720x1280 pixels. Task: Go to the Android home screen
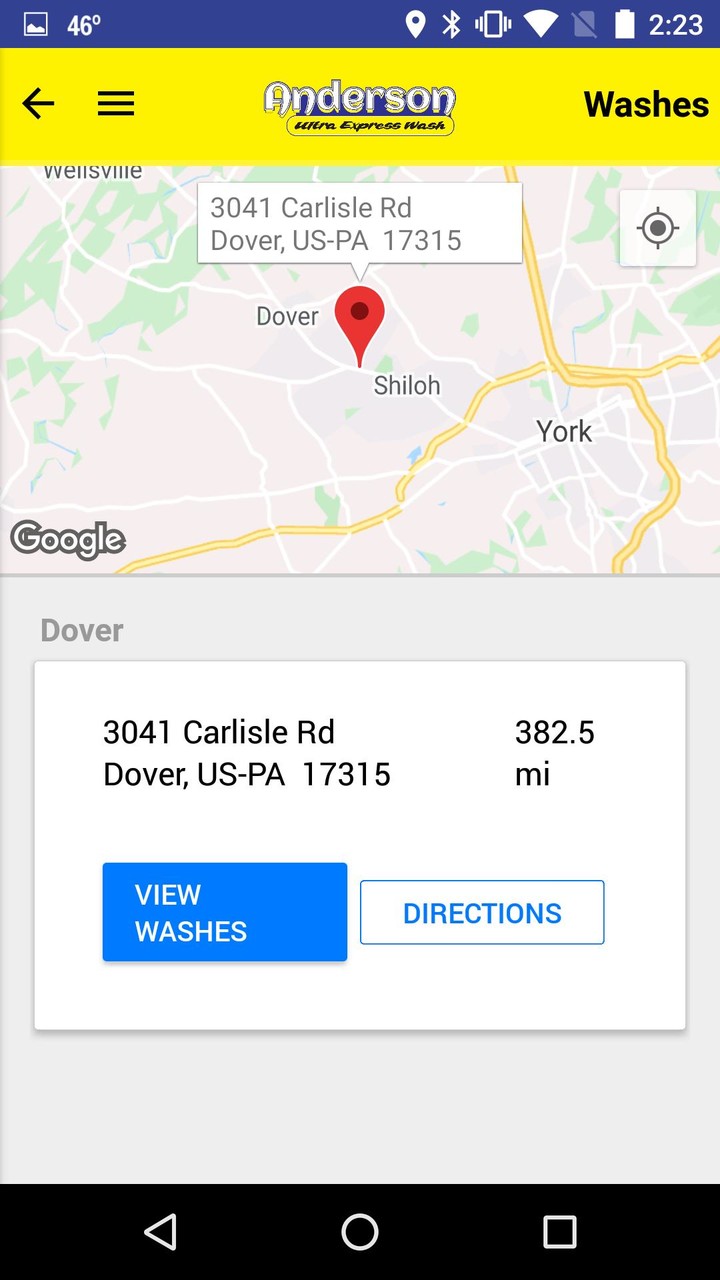pyautogui.click(x=360, y=1232)
